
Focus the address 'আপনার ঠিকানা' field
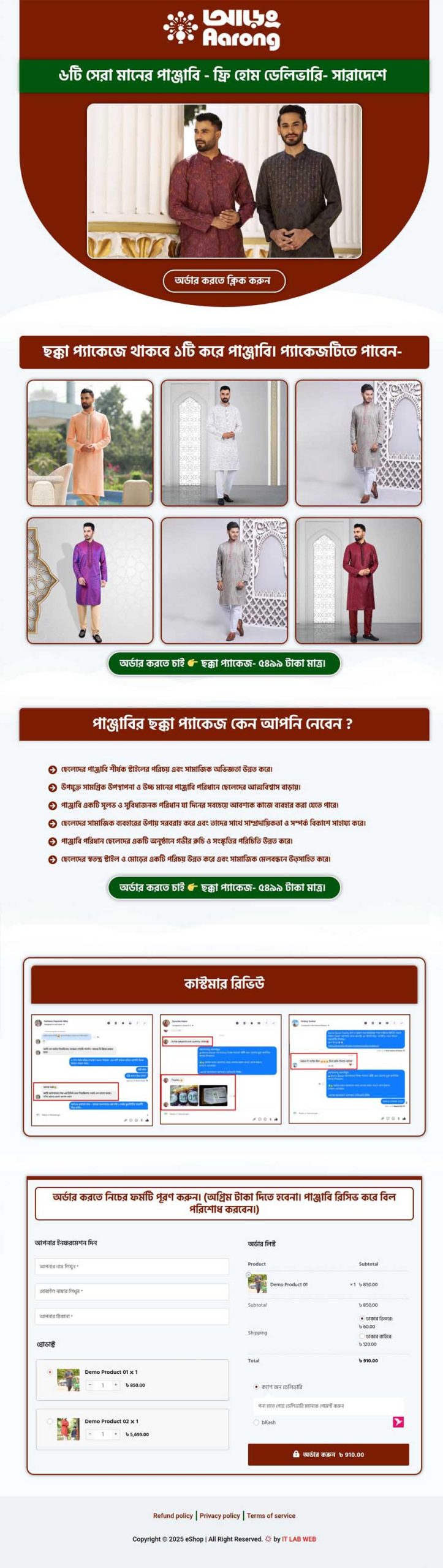[x=132, y=1316]
